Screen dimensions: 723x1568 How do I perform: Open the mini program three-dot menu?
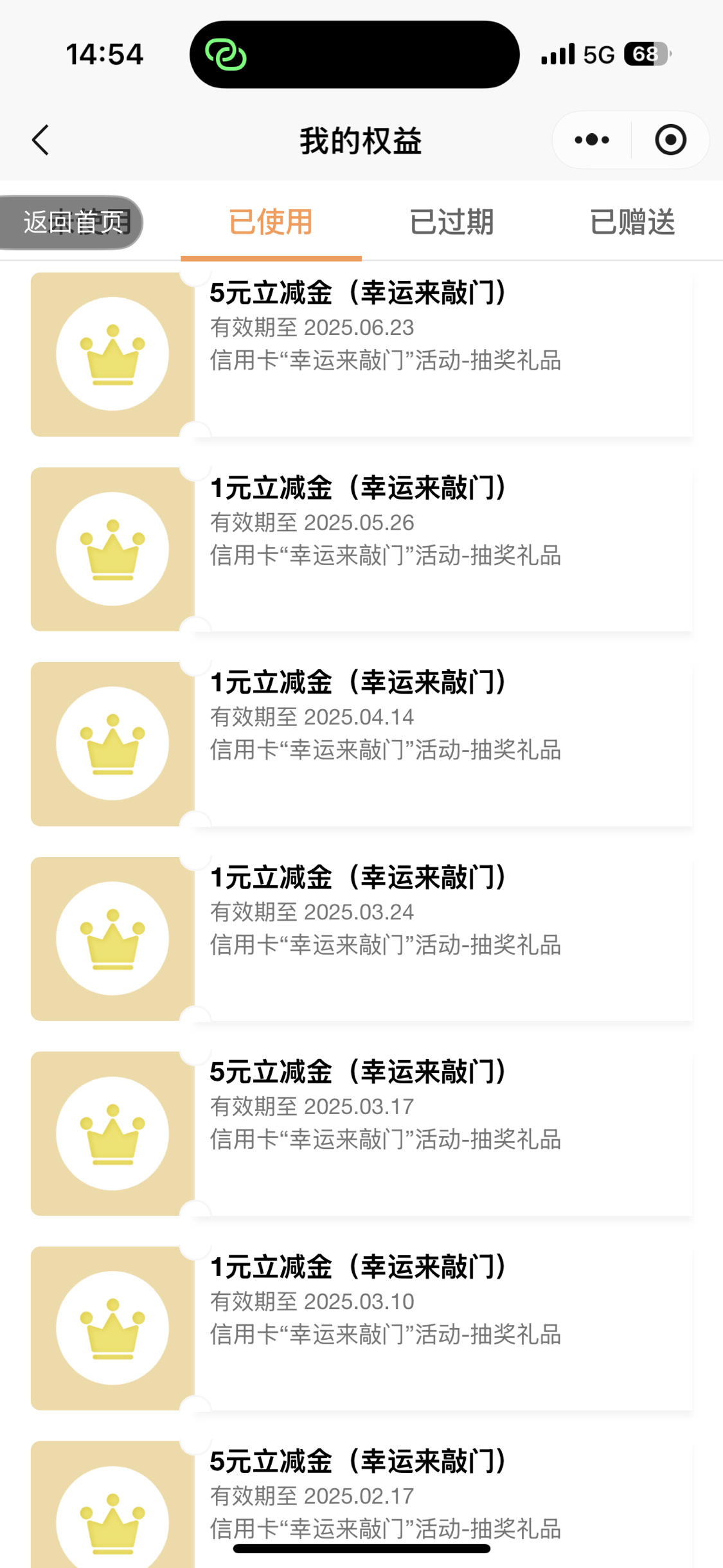(592, 140)
